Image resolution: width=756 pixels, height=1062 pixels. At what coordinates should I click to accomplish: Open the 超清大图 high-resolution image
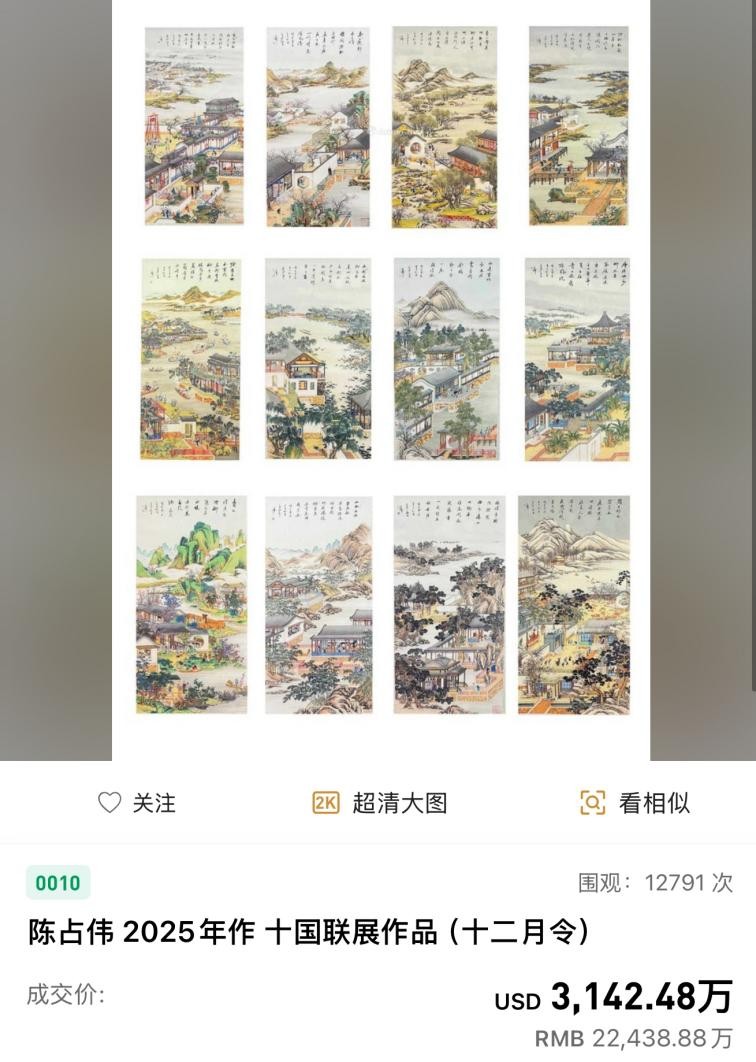[x=379, y=802]
